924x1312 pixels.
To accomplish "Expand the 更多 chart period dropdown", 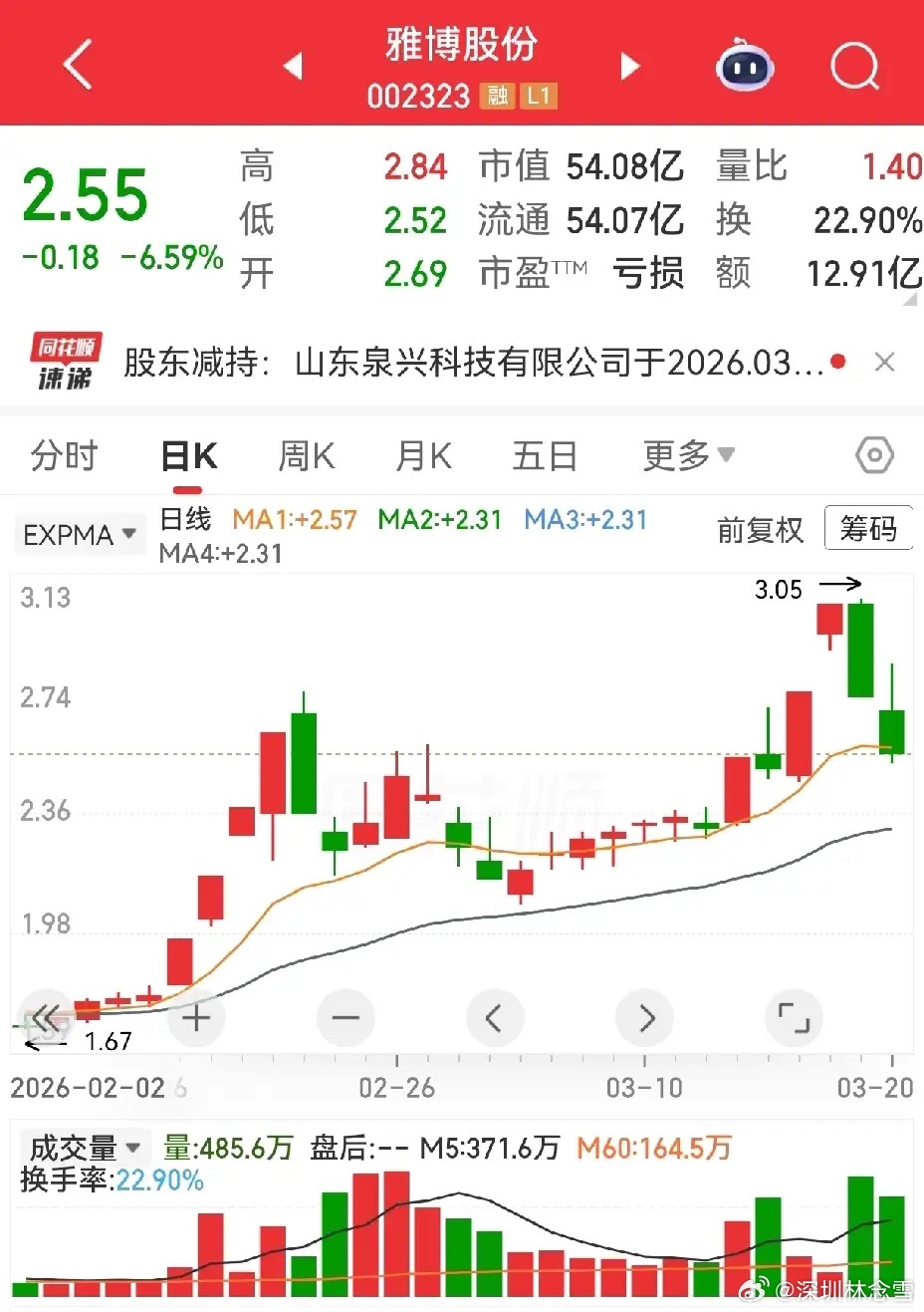I will [688, 455].
